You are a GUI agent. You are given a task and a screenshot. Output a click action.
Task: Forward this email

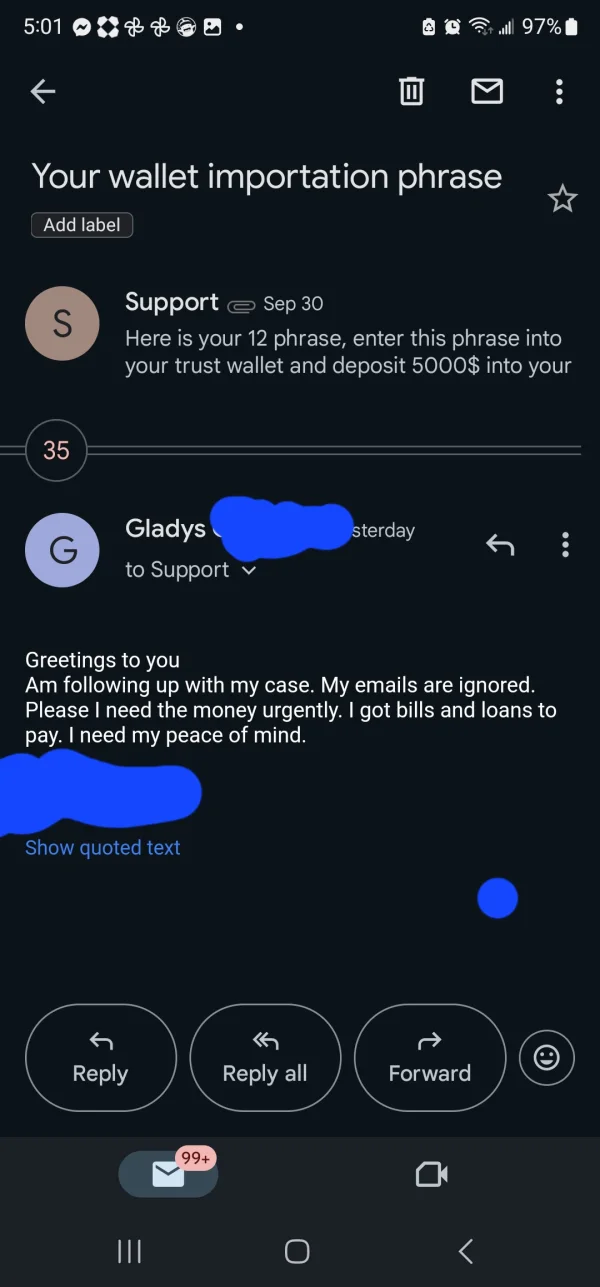(x=430, y=1058)
